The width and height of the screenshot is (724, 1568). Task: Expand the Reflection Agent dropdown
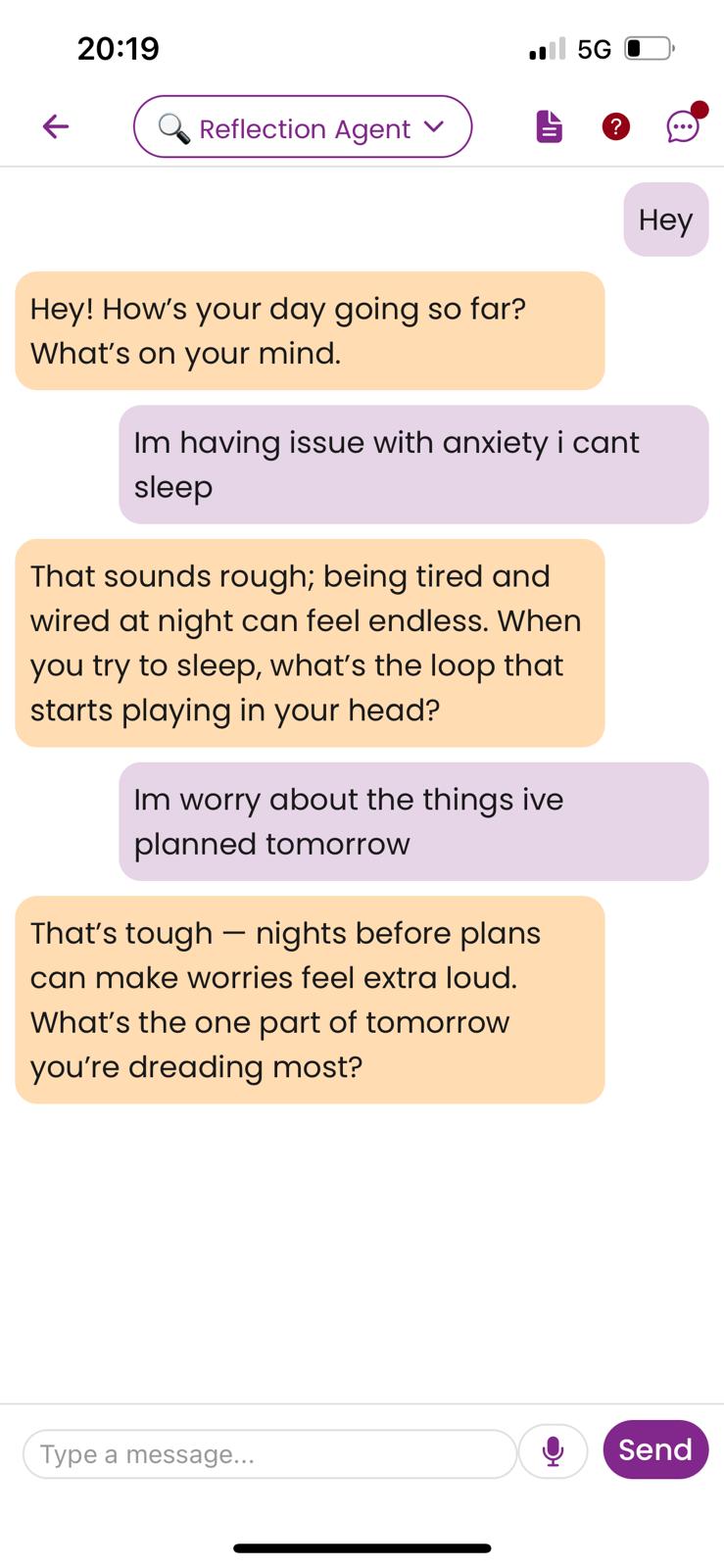click(x=303, y=127)
